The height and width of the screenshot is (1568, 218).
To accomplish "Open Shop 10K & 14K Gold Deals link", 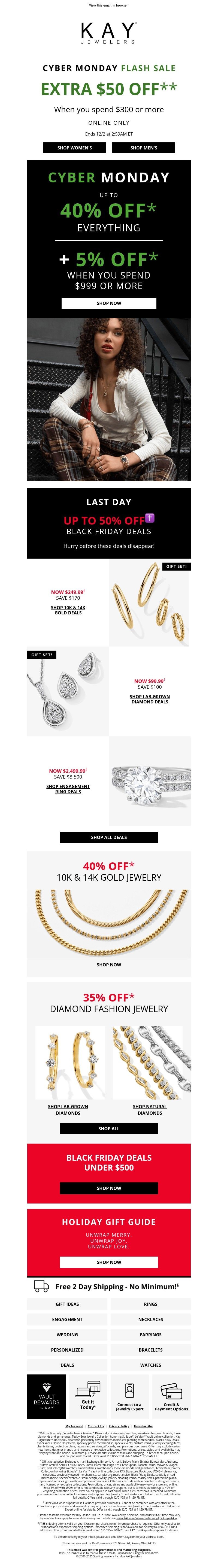I will pos(68,610).
